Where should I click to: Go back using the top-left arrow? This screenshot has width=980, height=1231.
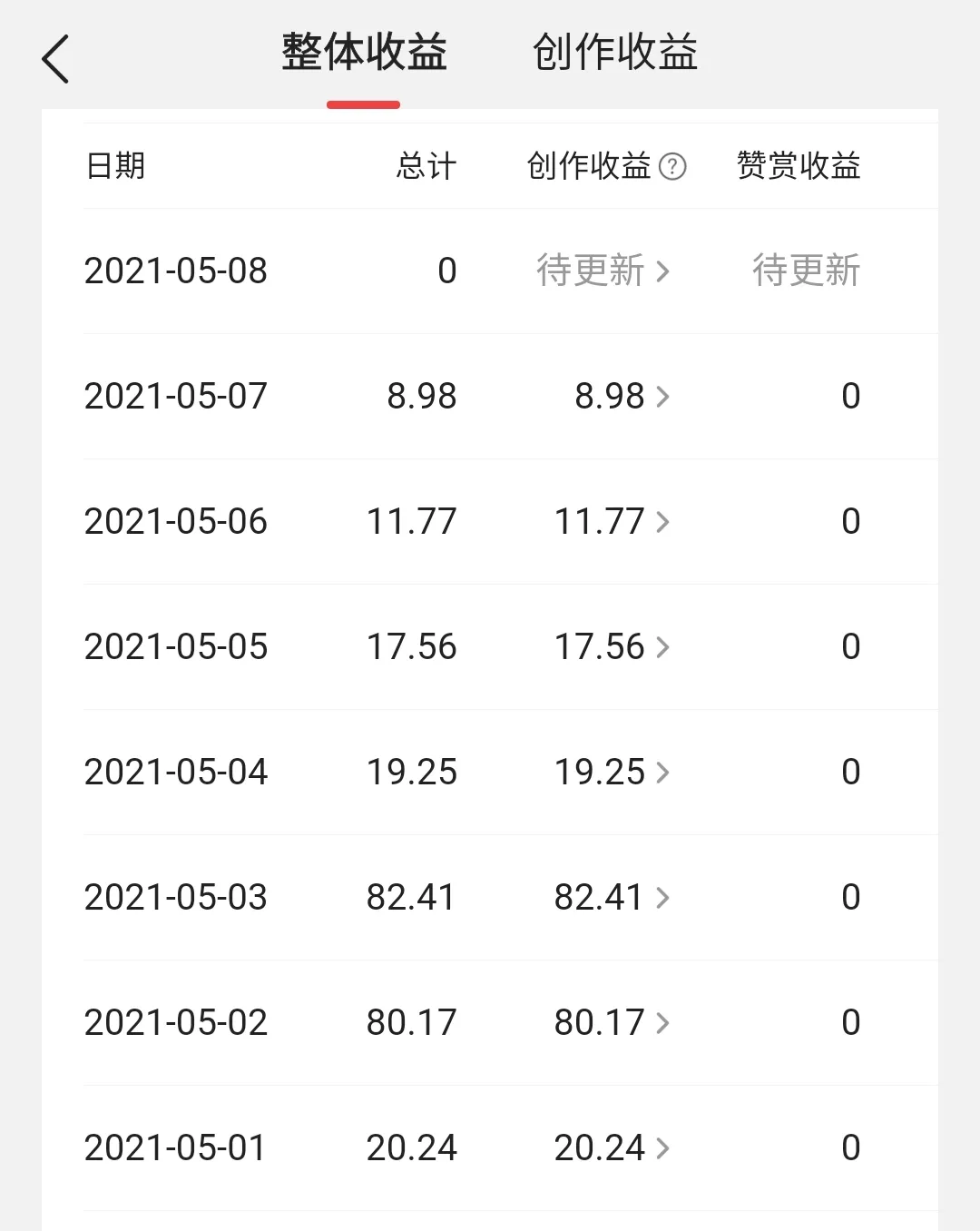pyautogui.click(x=56, y=59)
